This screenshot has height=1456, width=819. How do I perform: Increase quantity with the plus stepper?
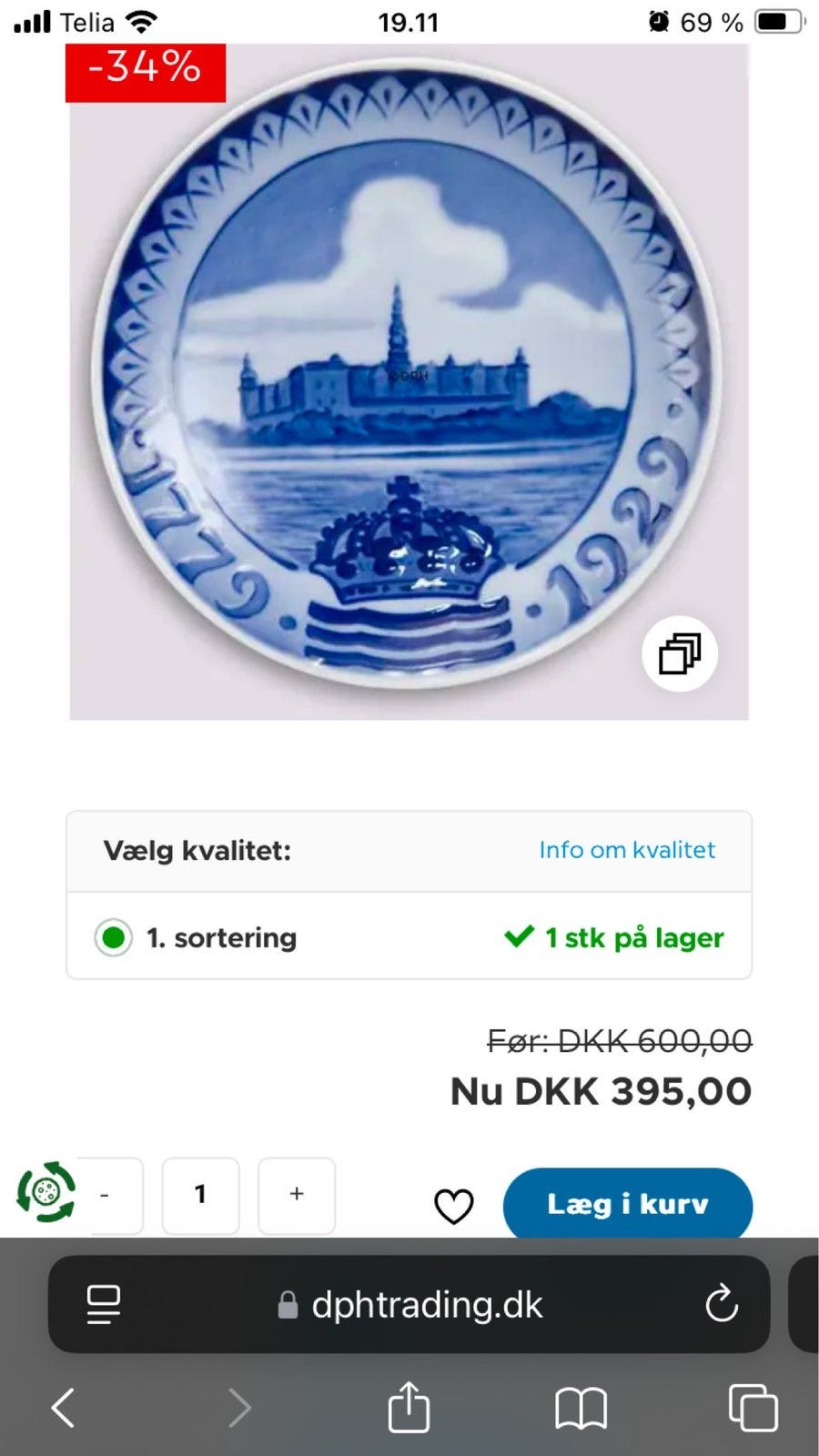(x=297, y=1195)
